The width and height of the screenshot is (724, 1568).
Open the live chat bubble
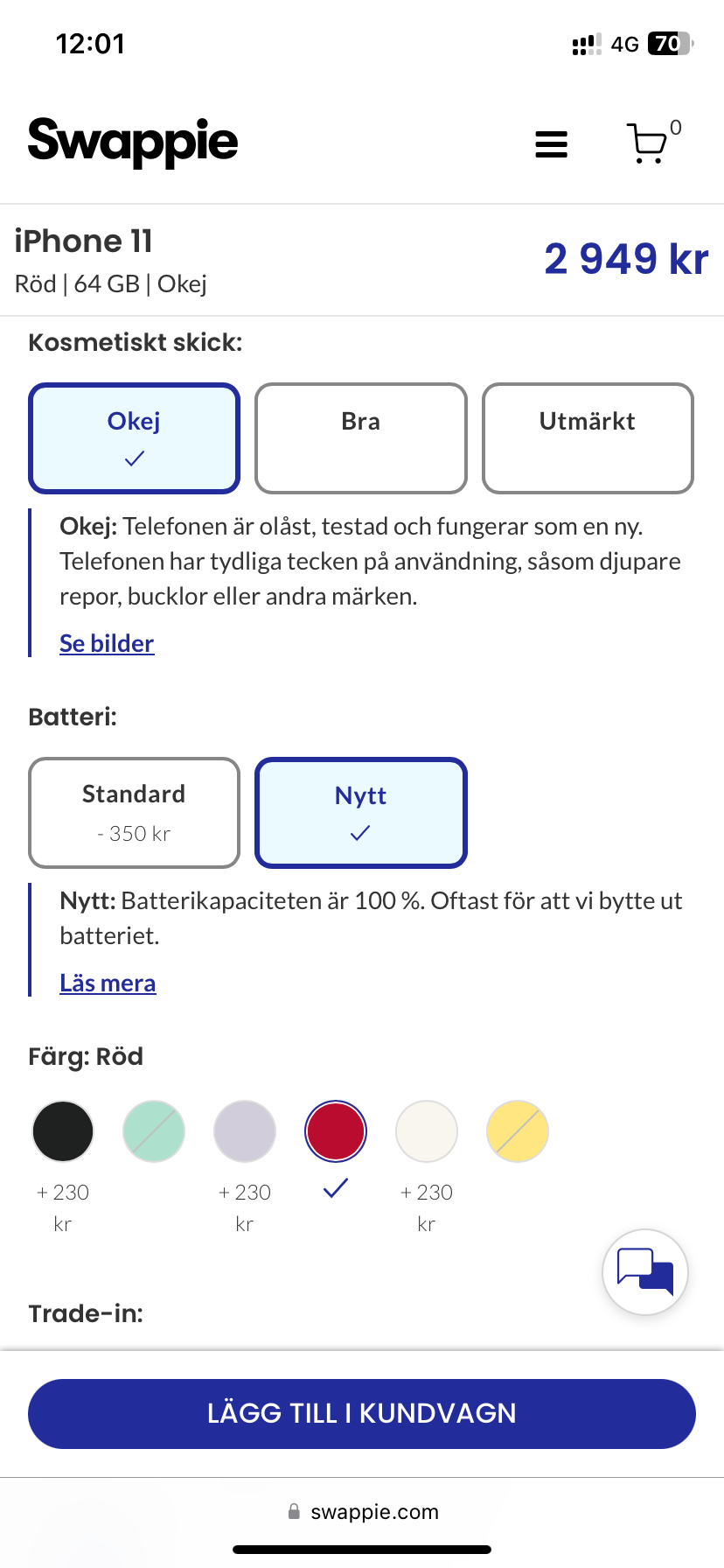coord(645,1271)
